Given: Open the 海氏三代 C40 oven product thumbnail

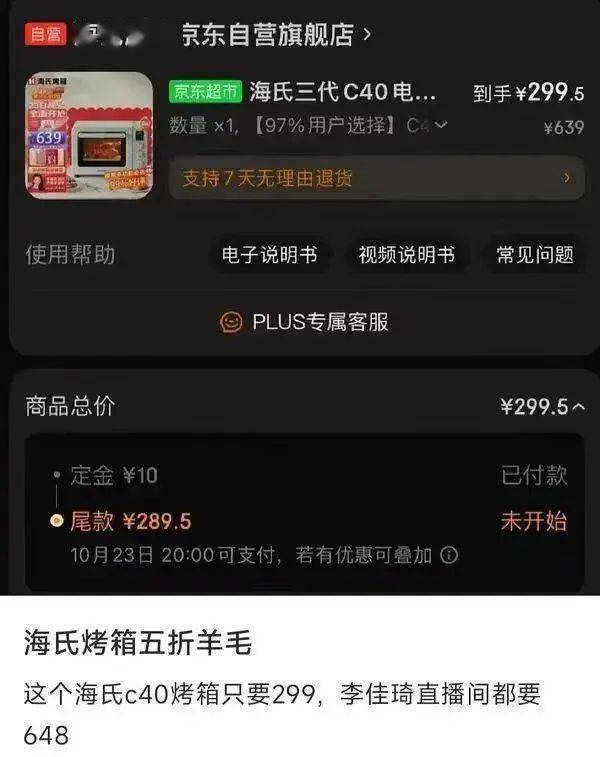Looking at the screenshot, I should 89,135.
